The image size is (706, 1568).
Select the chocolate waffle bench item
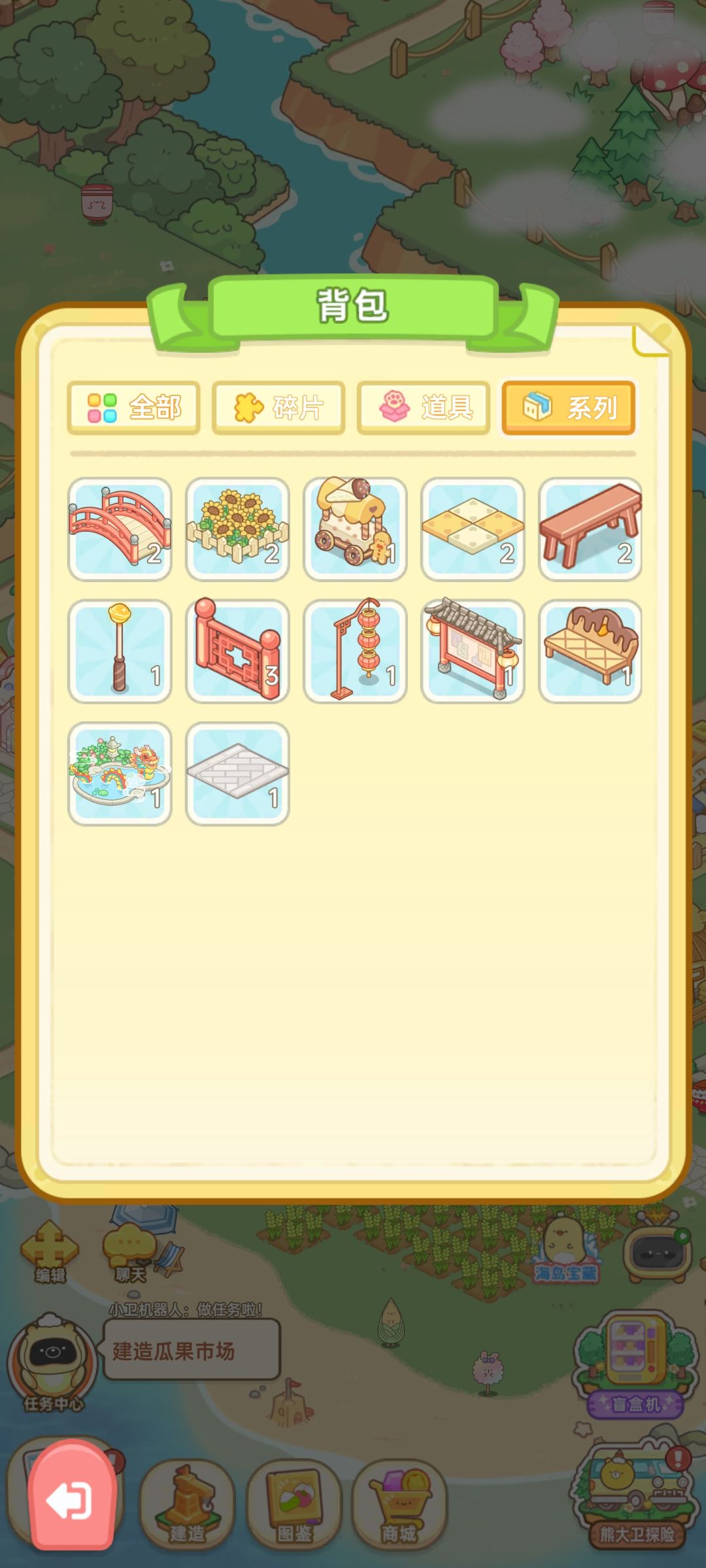(x=590, y=651)
